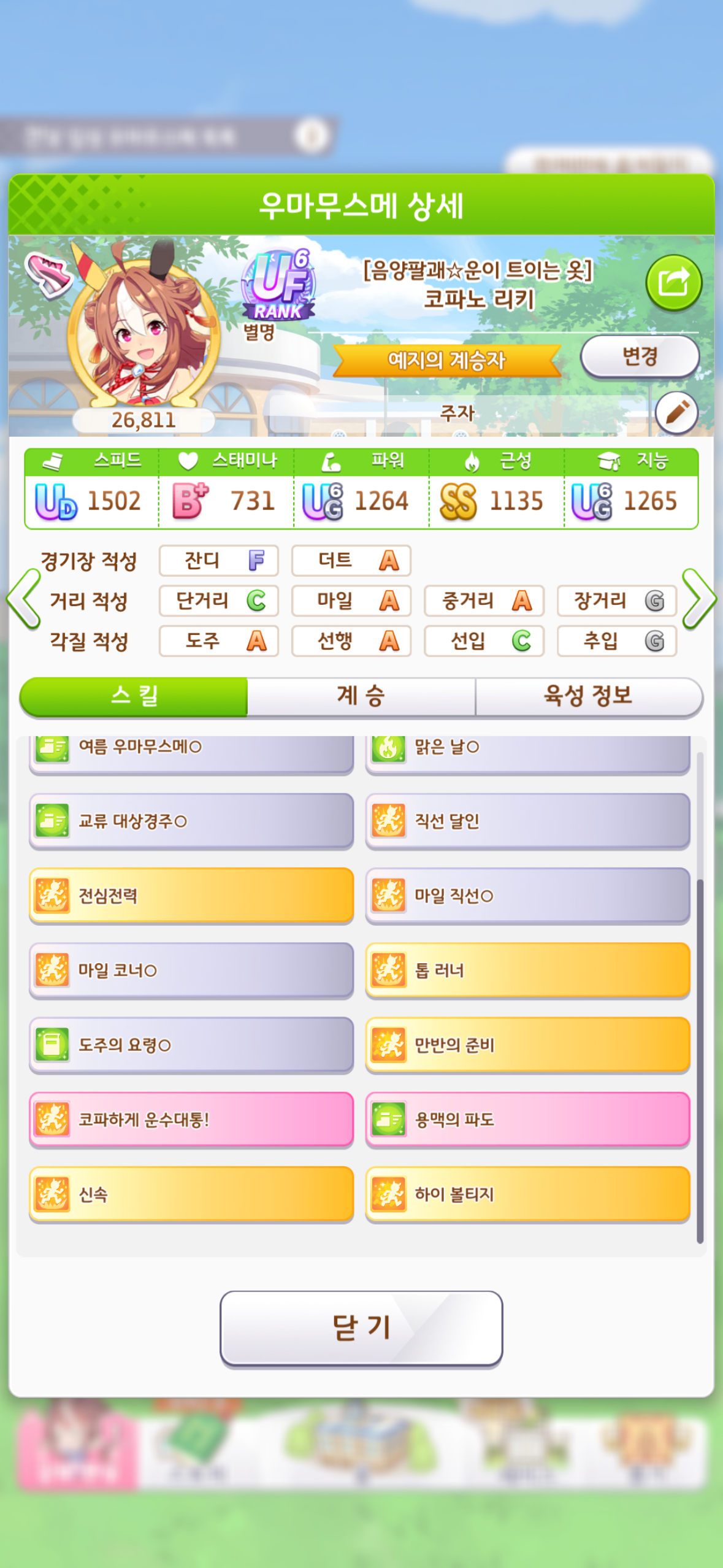Switch to the 계승 tab

[x=361, y=696]
